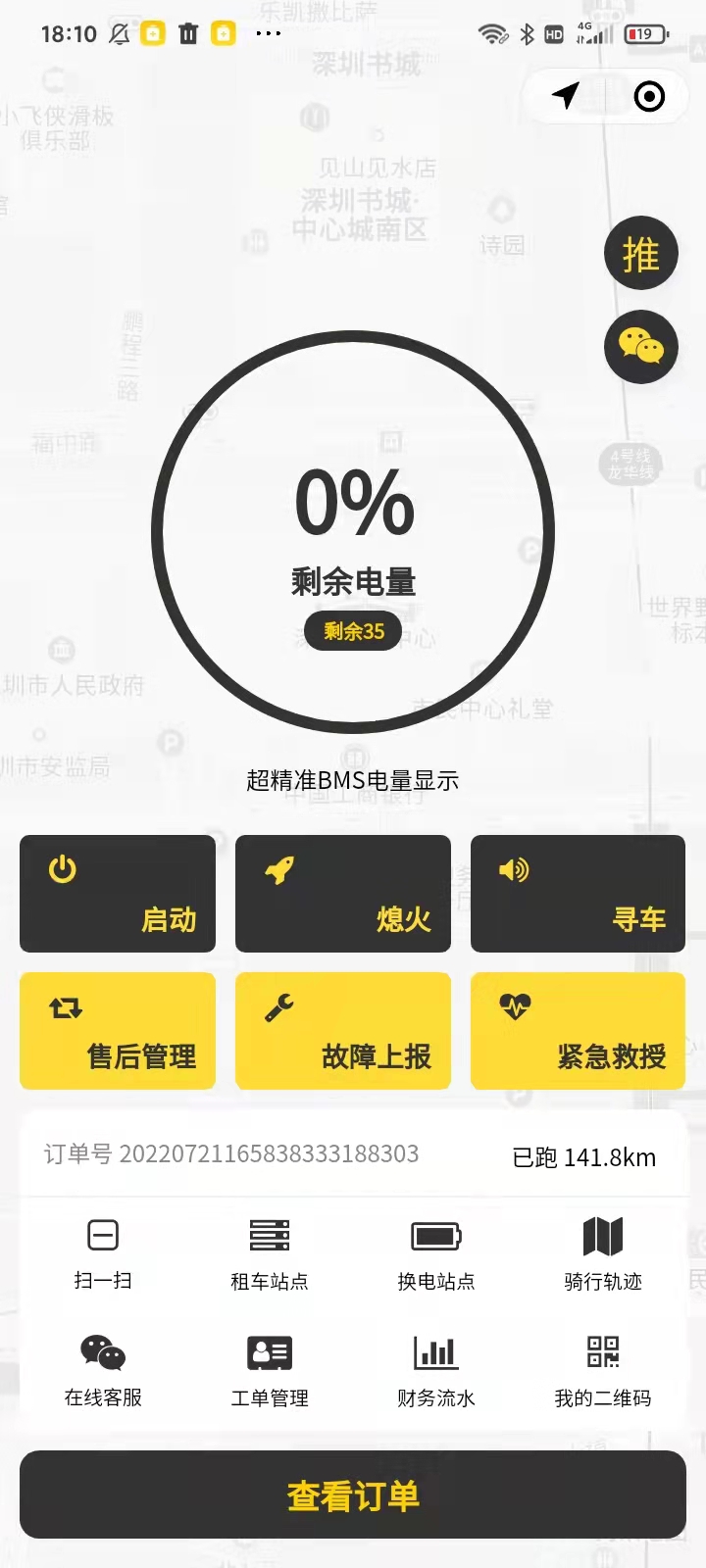Open 售后管理
This screenshot has height=1568, width=706.
point(118,1031)
